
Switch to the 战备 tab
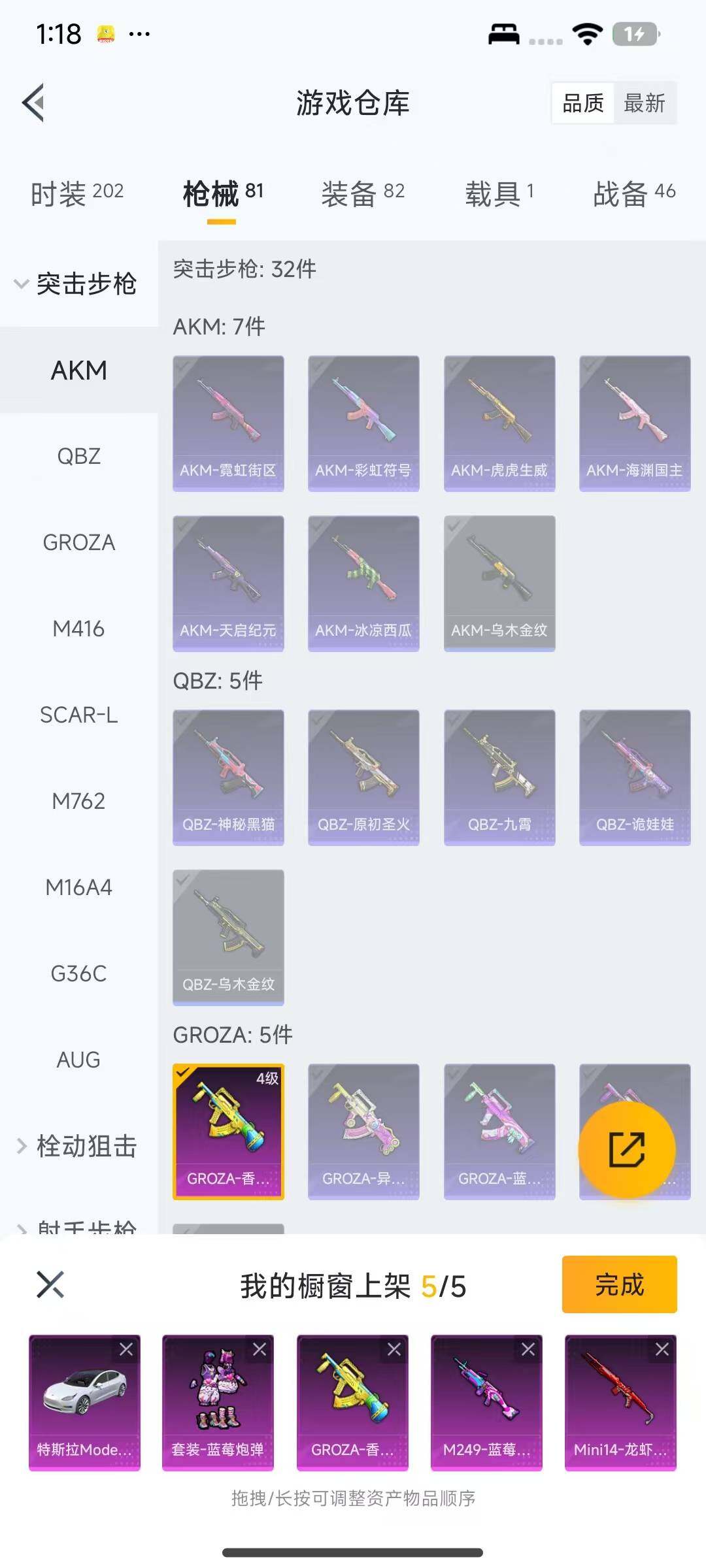(x=633, y=193)
